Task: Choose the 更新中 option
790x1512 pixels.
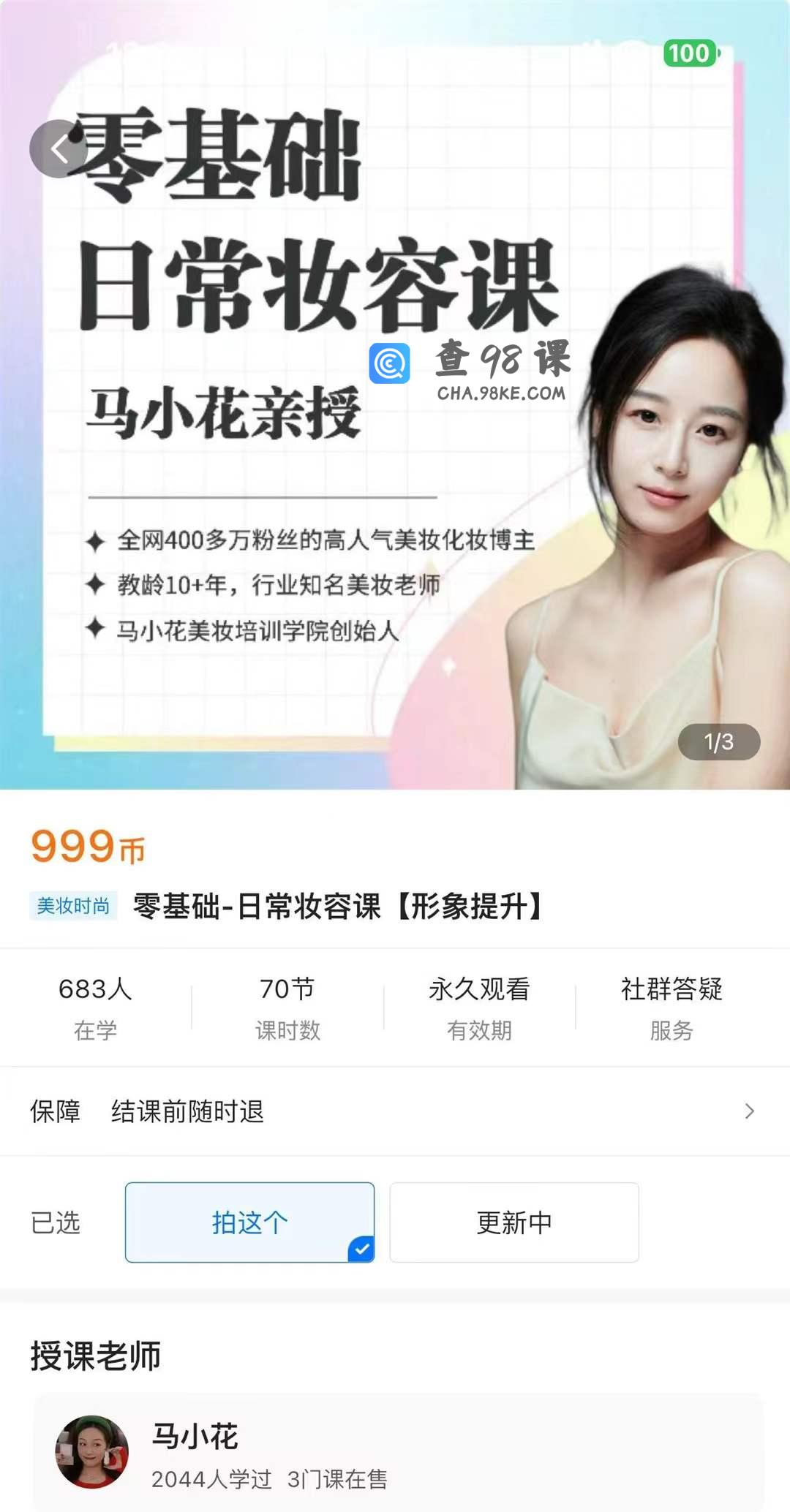Action: click(513, 1222)
